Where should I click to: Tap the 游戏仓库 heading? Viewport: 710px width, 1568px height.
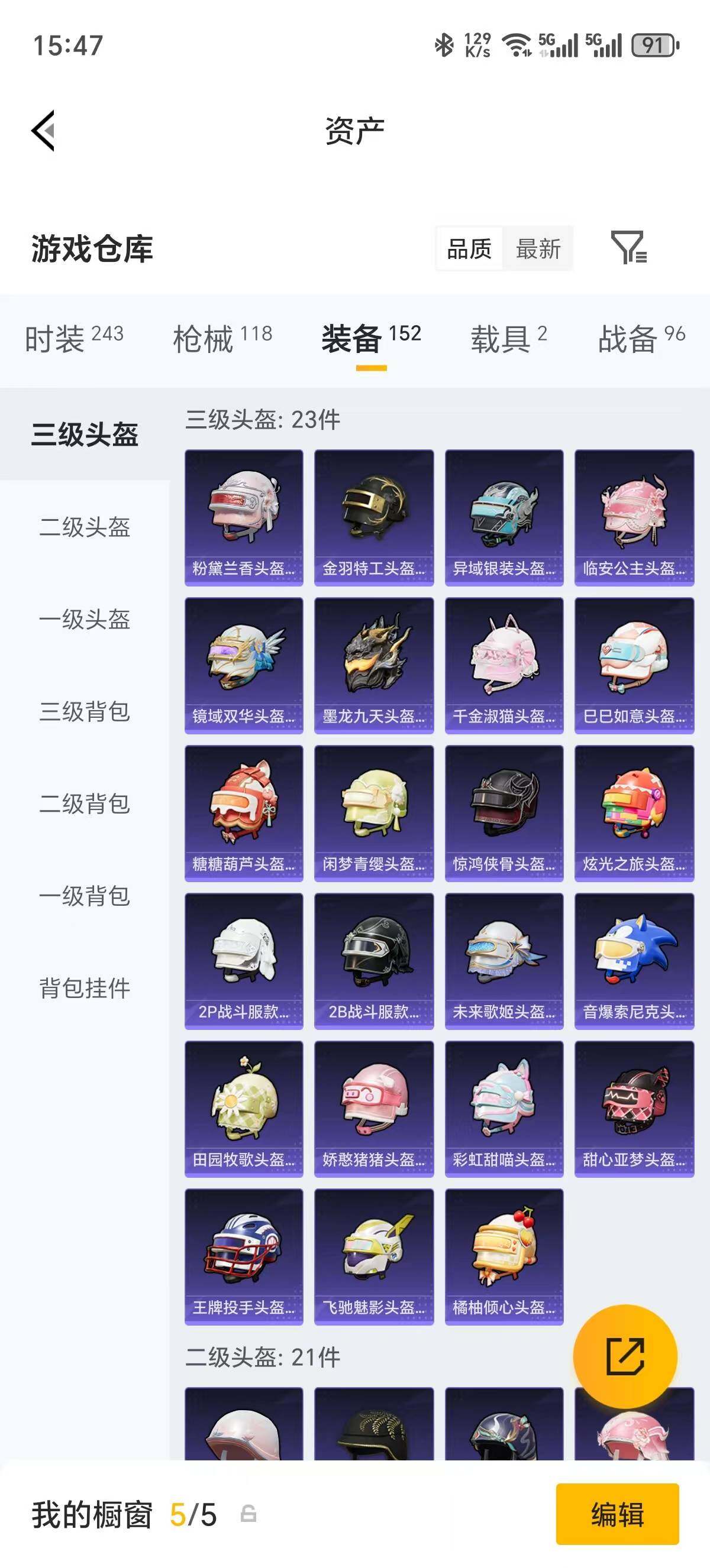coord(91,248)
